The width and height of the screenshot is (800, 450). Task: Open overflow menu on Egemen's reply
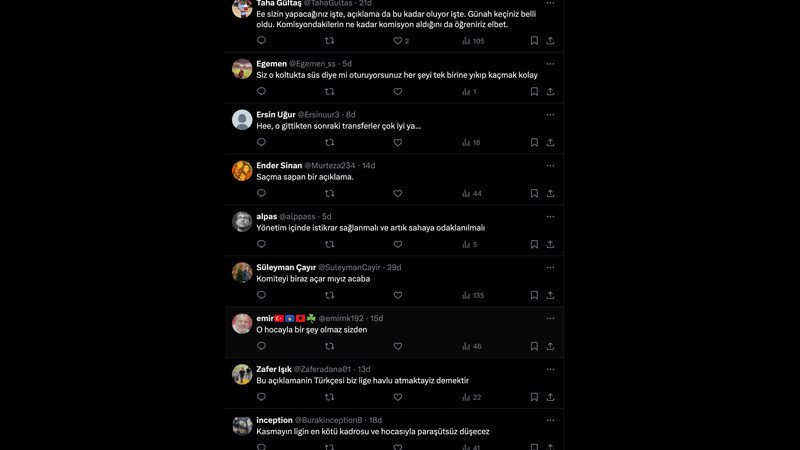coord(550,64)
